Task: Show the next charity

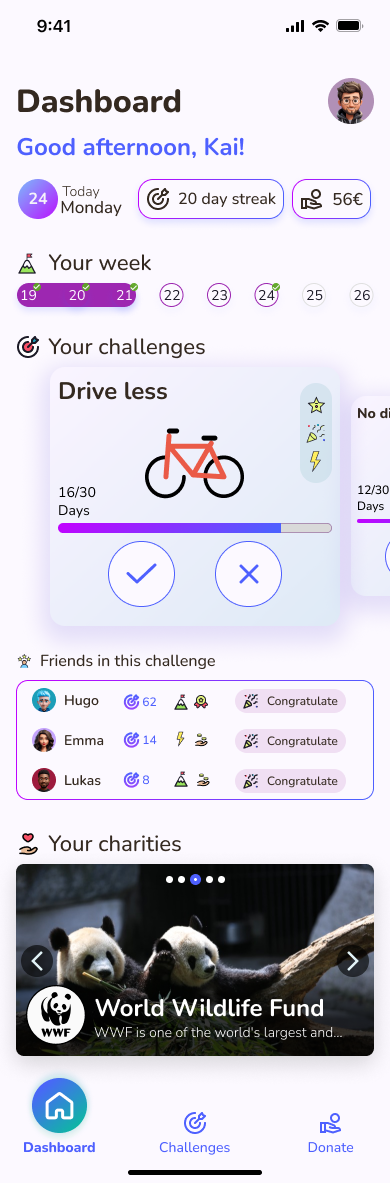Action: (353, 960)
